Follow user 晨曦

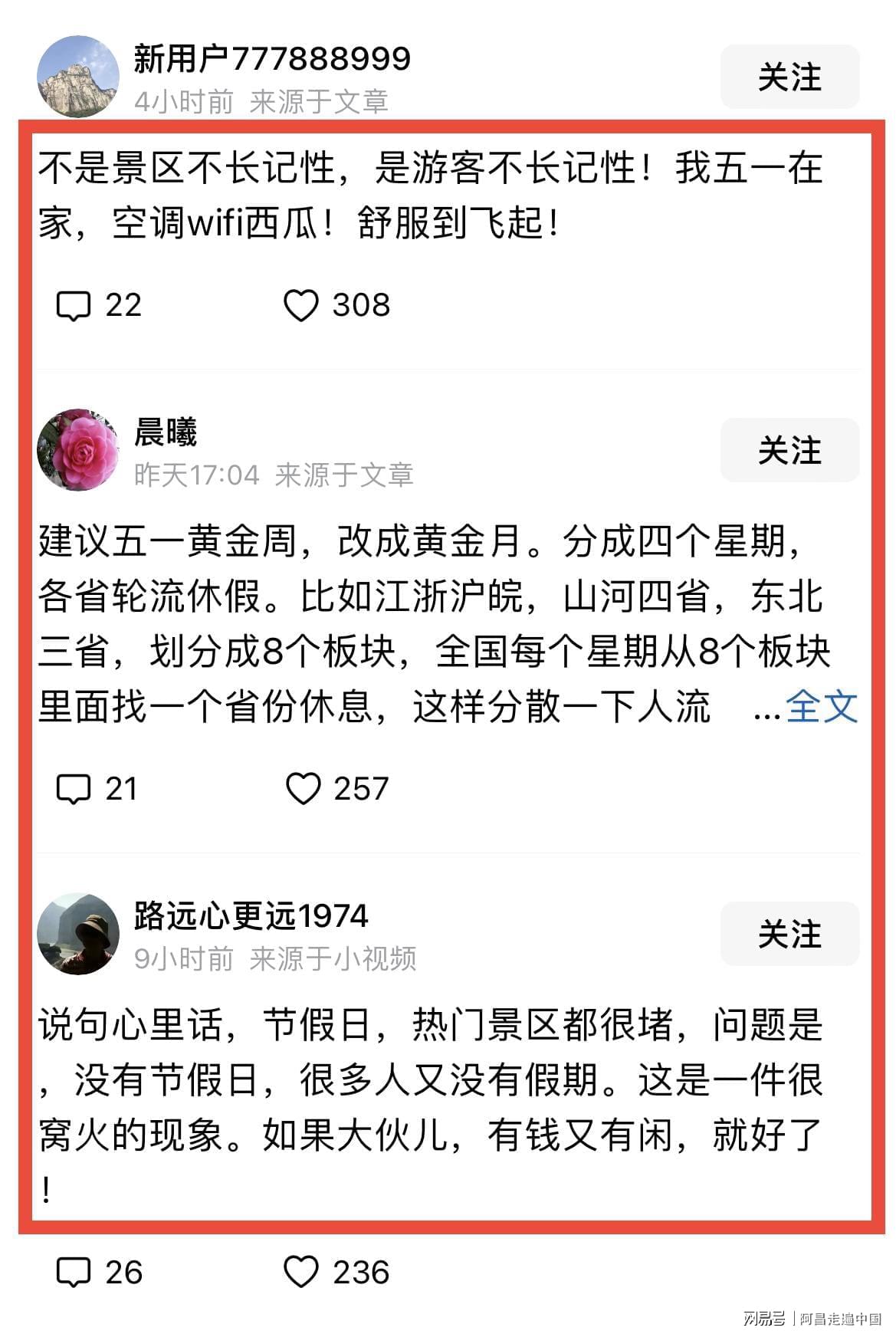pos(789,450)
